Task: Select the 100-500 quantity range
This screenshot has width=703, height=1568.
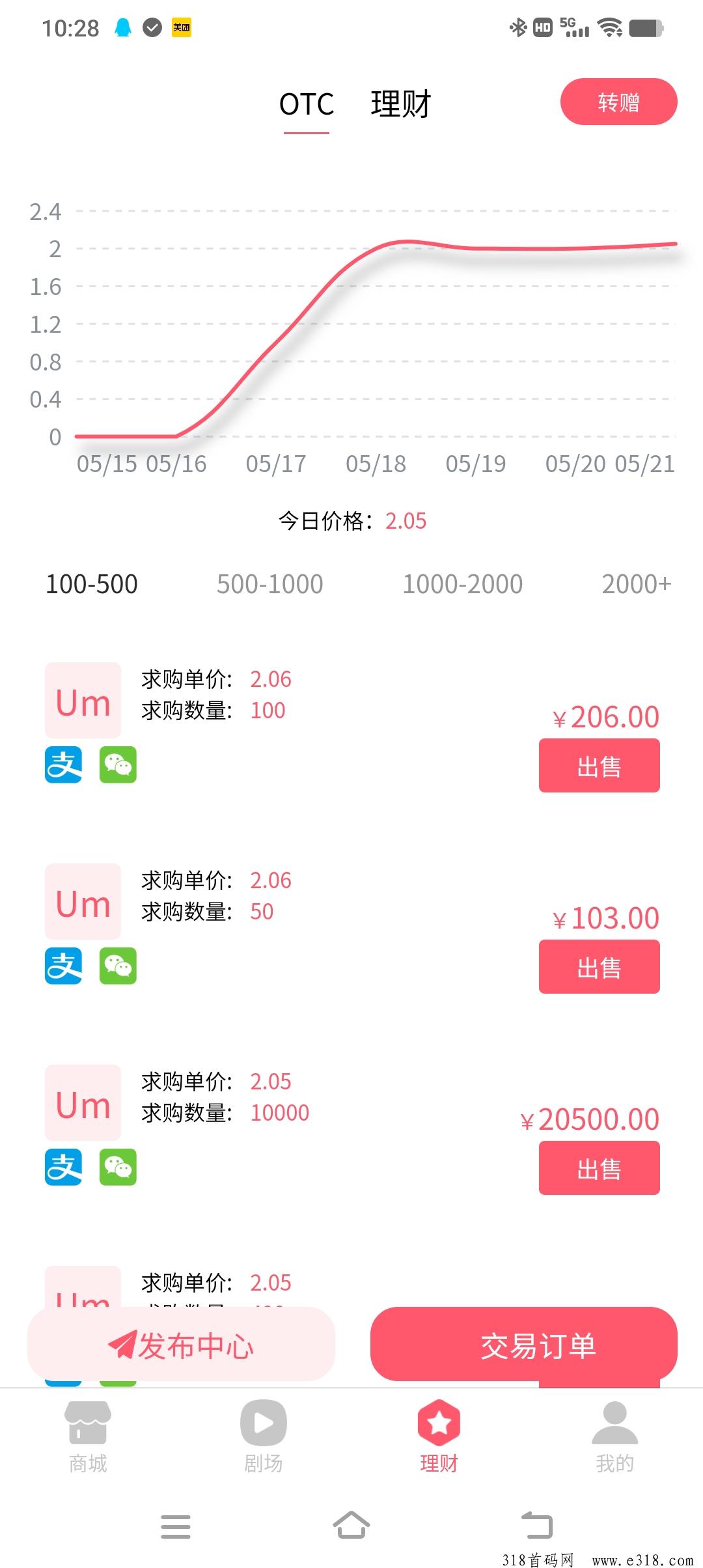Action: coord(92,584)
